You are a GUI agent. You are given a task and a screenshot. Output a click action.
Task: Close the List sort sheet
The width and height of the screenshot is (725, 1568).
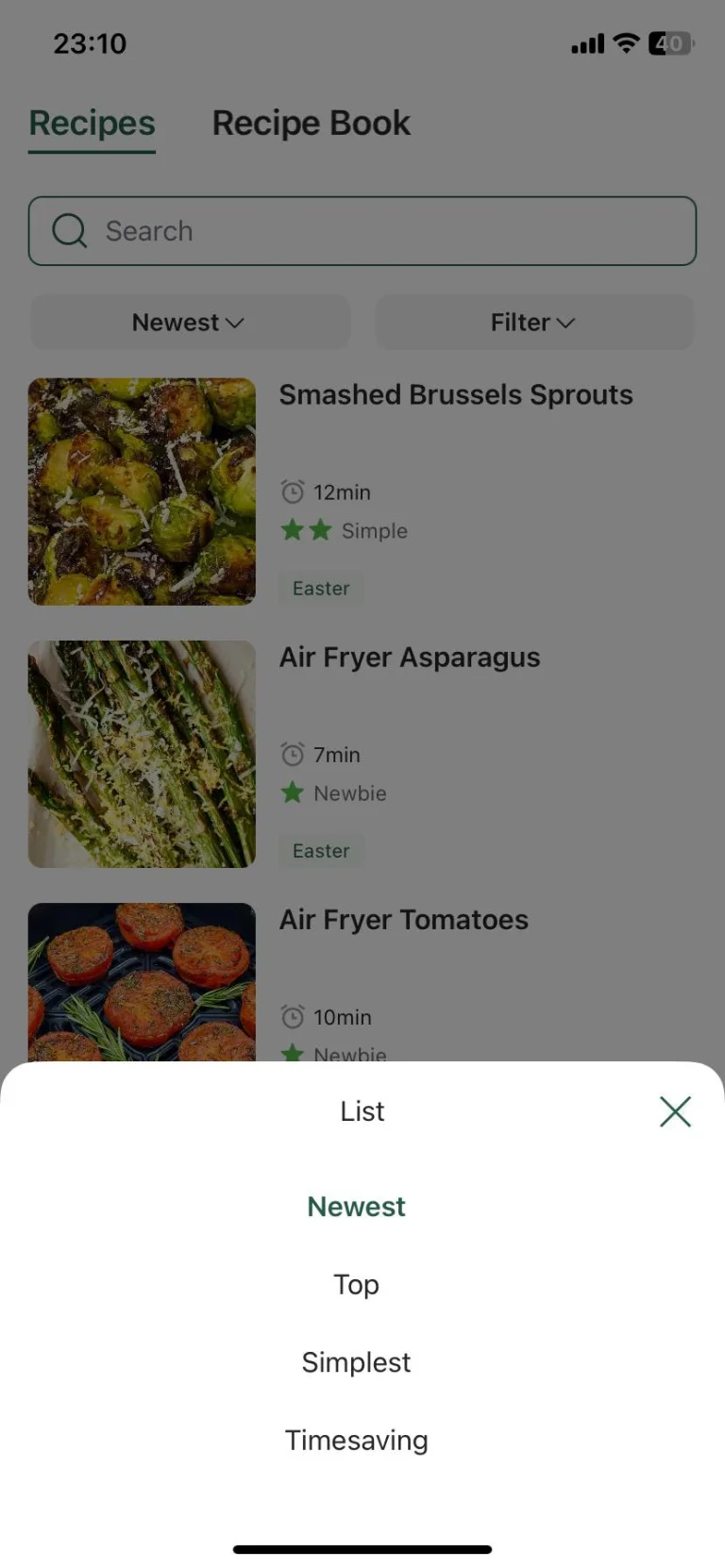[675, 1111]
